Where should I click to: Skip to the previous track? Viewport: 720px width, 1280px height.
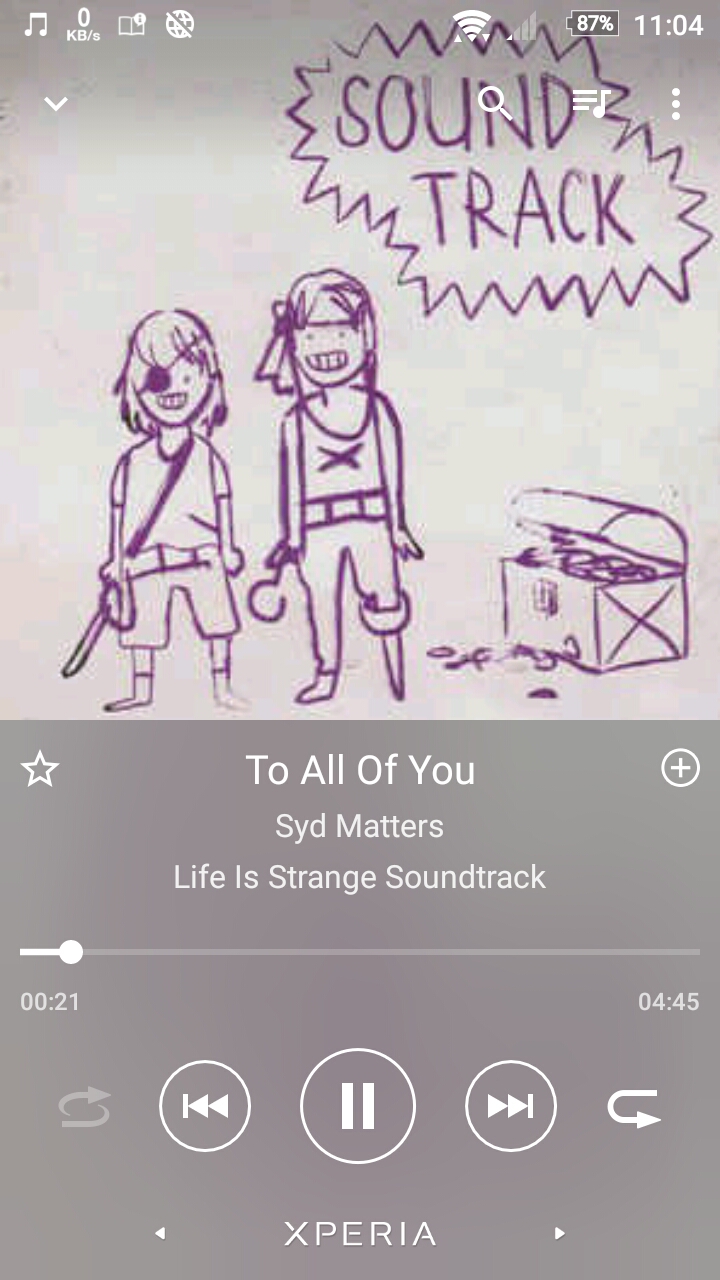pos(205,1106)
